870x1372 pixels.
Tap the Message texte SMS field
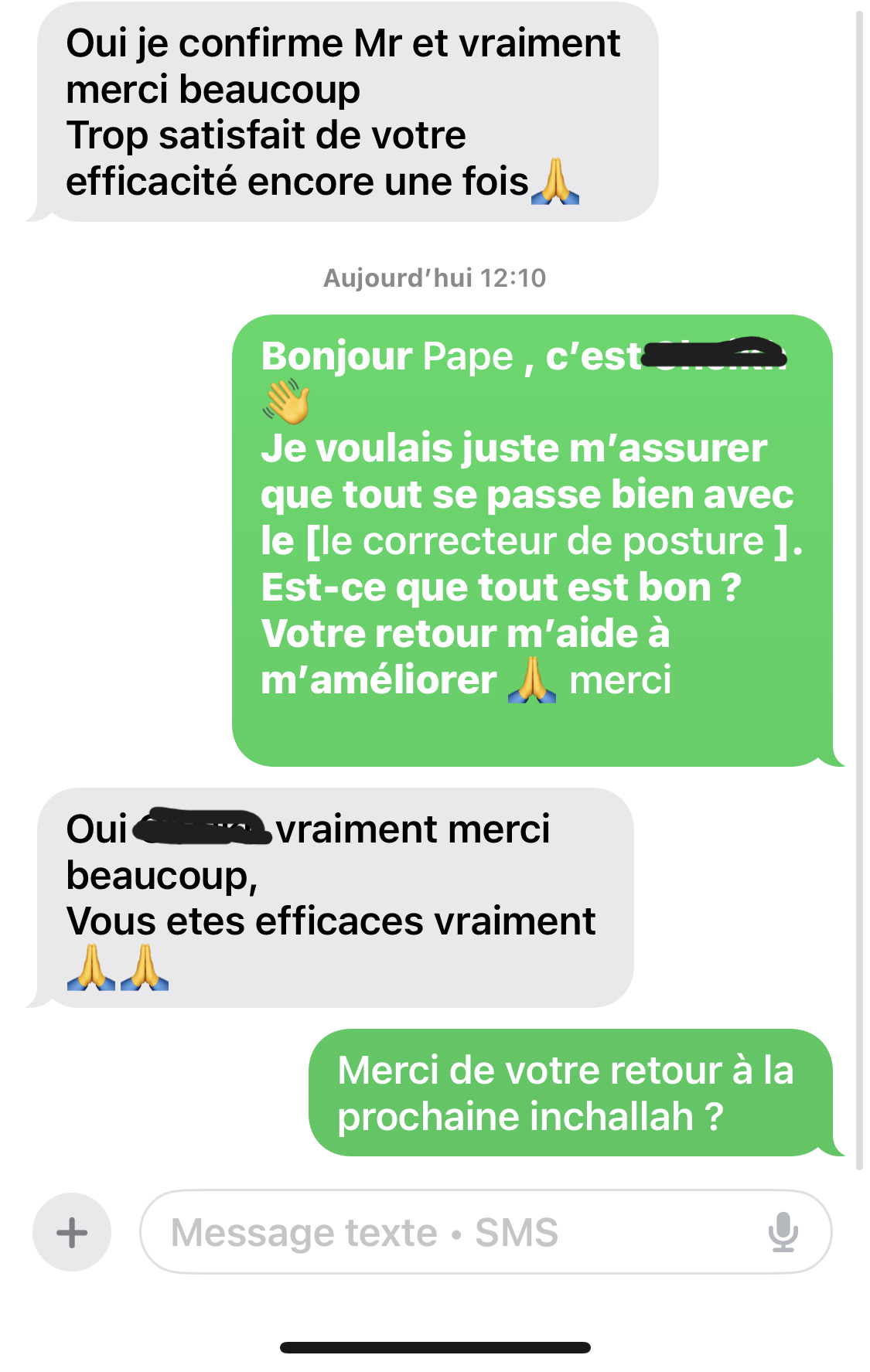click(x=449, y=1232)
